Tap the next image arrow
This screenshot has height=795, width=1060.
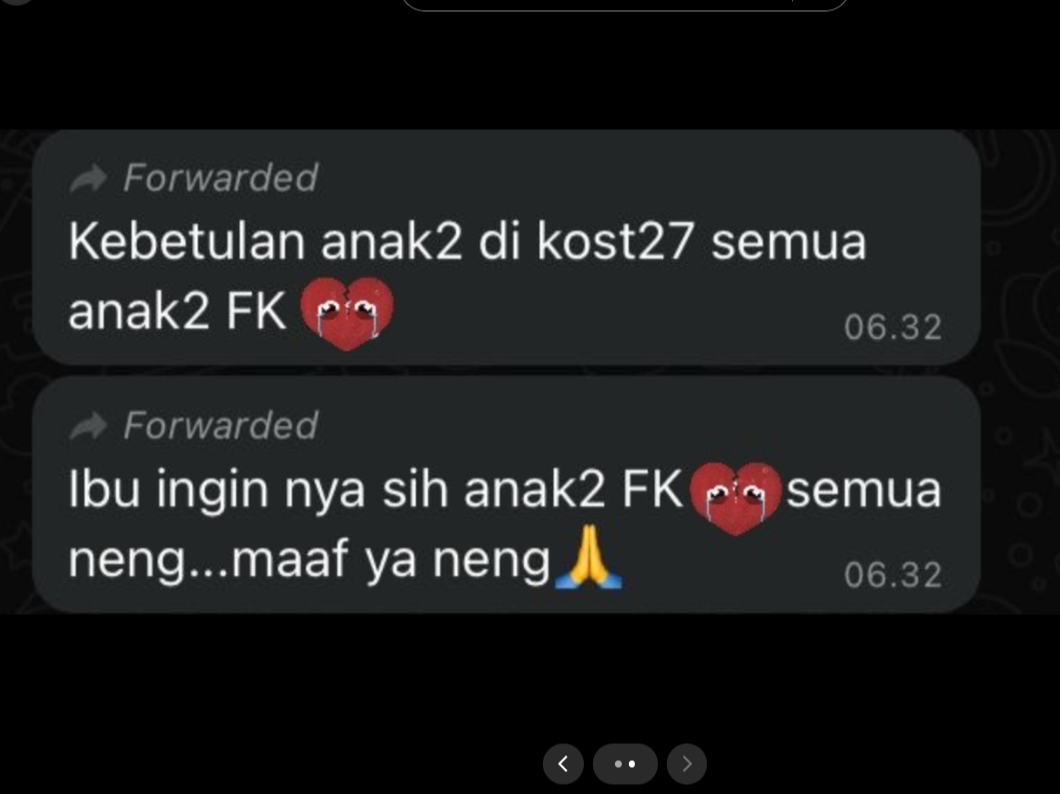[x=687, y=764]
